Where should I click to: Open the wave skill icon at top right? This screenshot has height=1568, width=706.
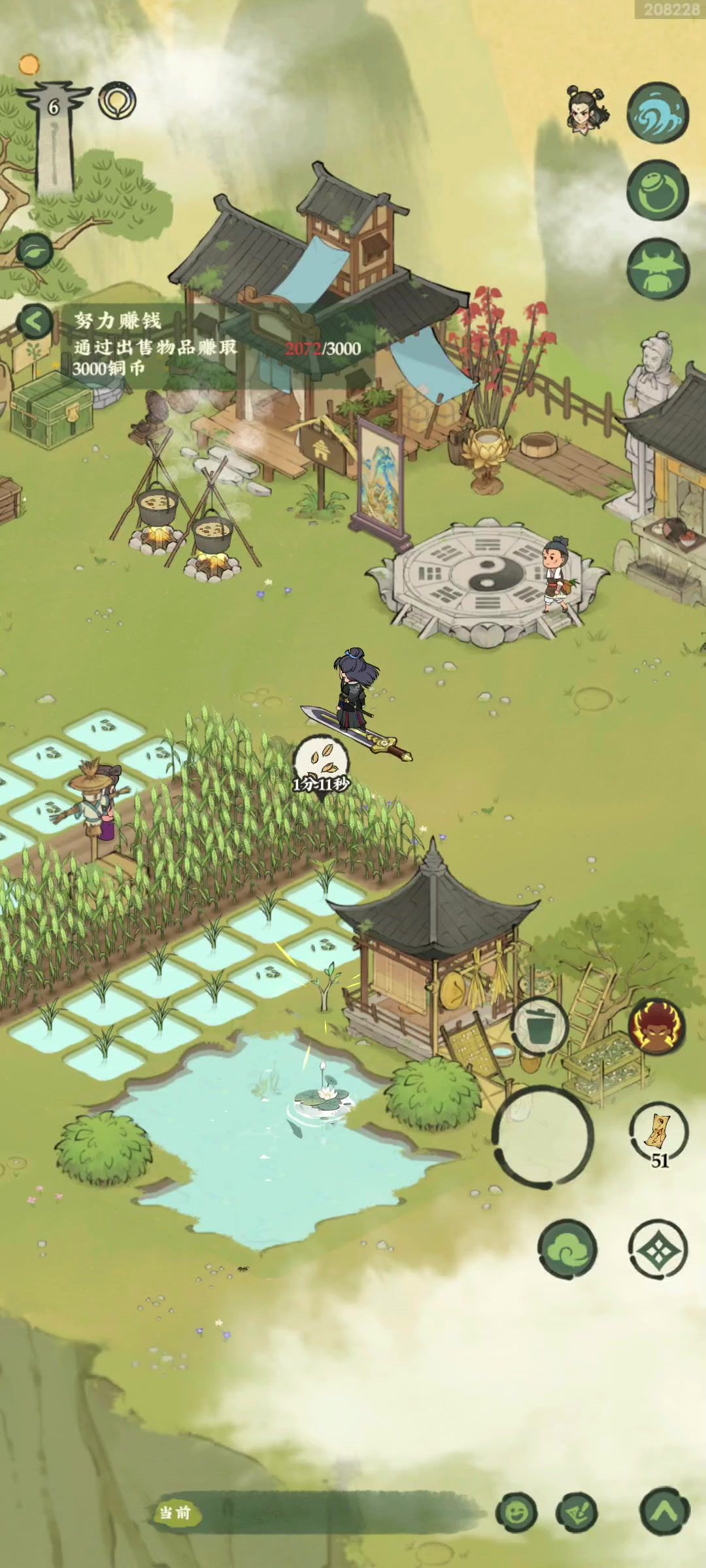[x=657, y=113]
